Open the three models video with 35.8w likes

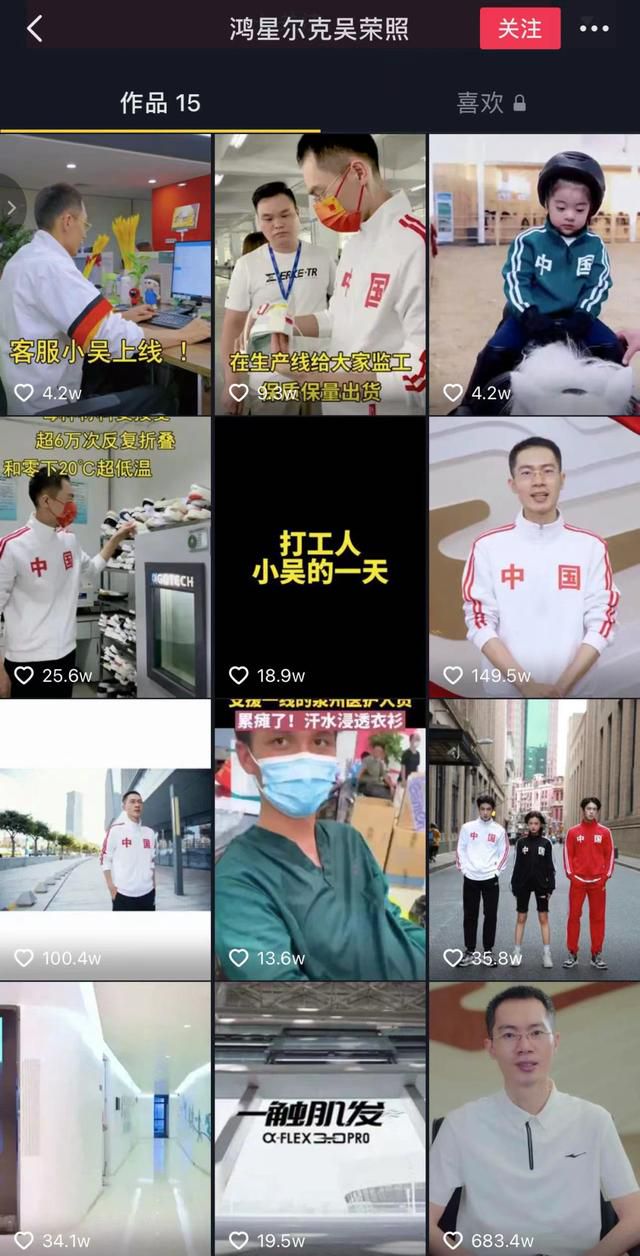[535, 840]
